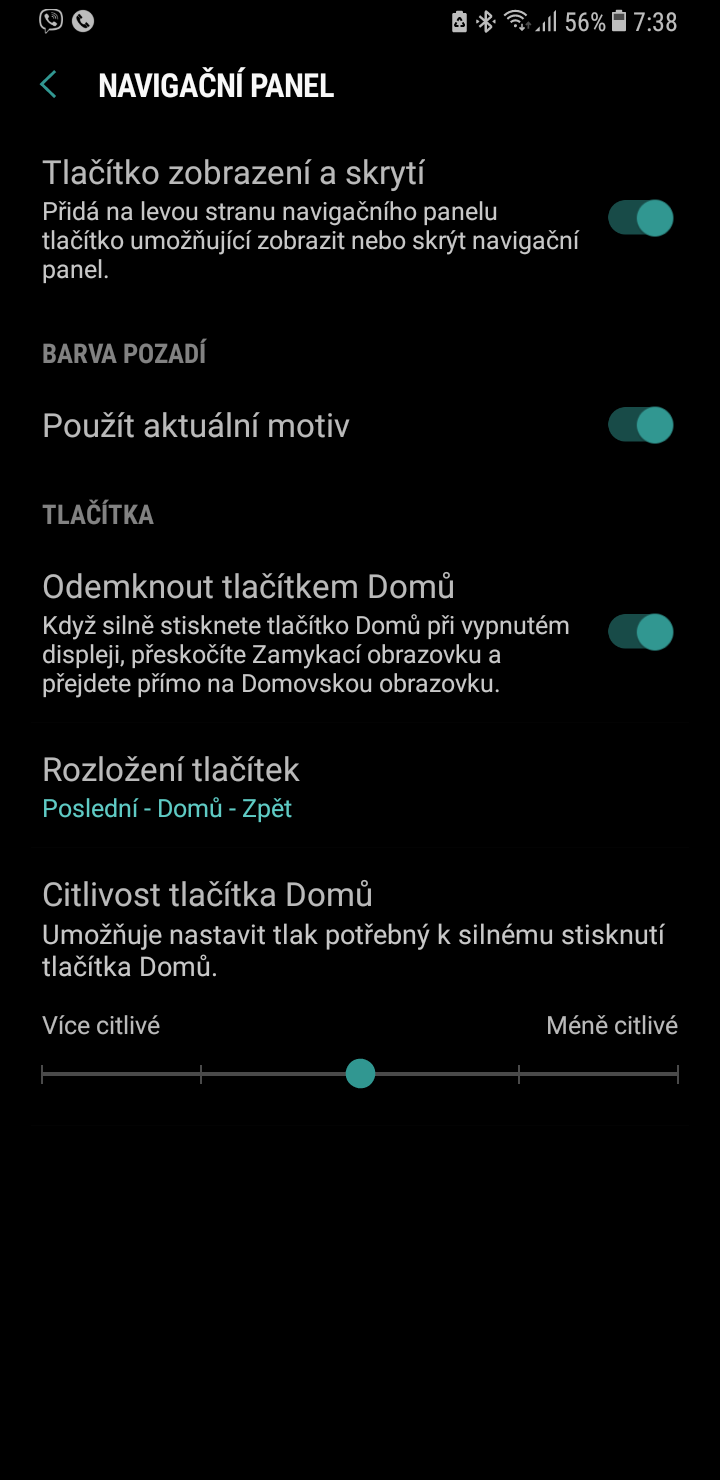Tap the Méně citlivé label
The height and width of the screenshot is (1480, 720).
(x=612, y=1024)
